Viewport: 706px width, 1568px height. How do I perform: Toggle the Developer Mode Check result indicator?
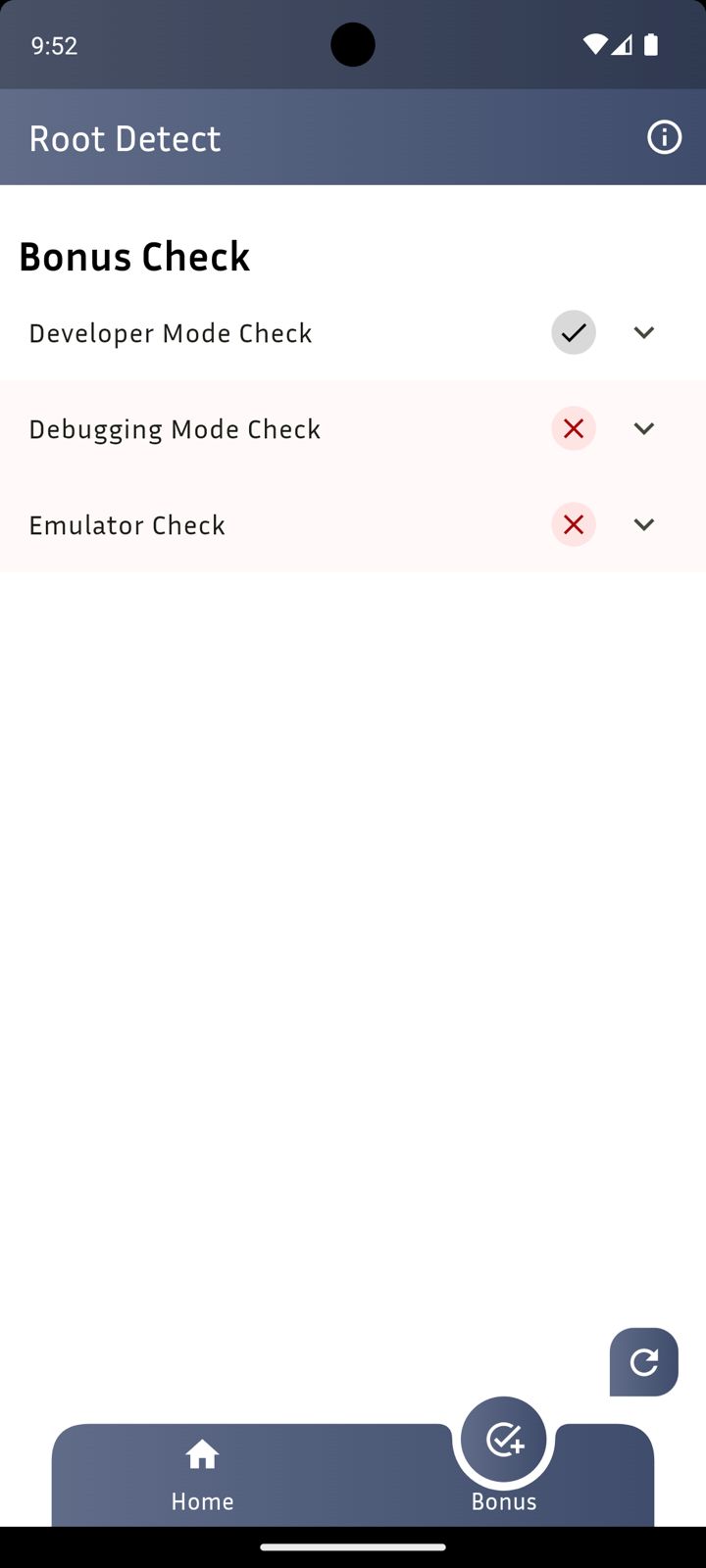574,332
